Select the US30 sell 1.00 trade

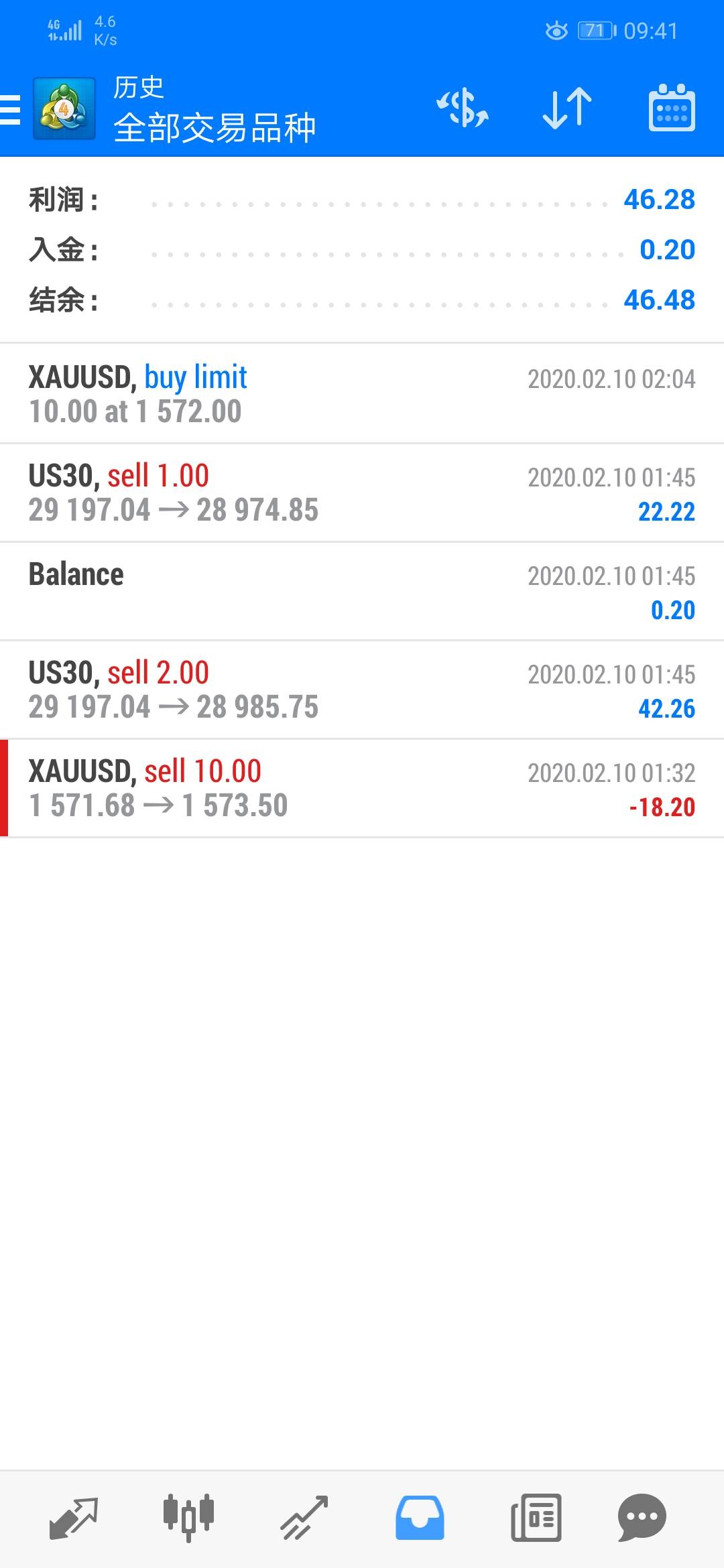(362, 493)
